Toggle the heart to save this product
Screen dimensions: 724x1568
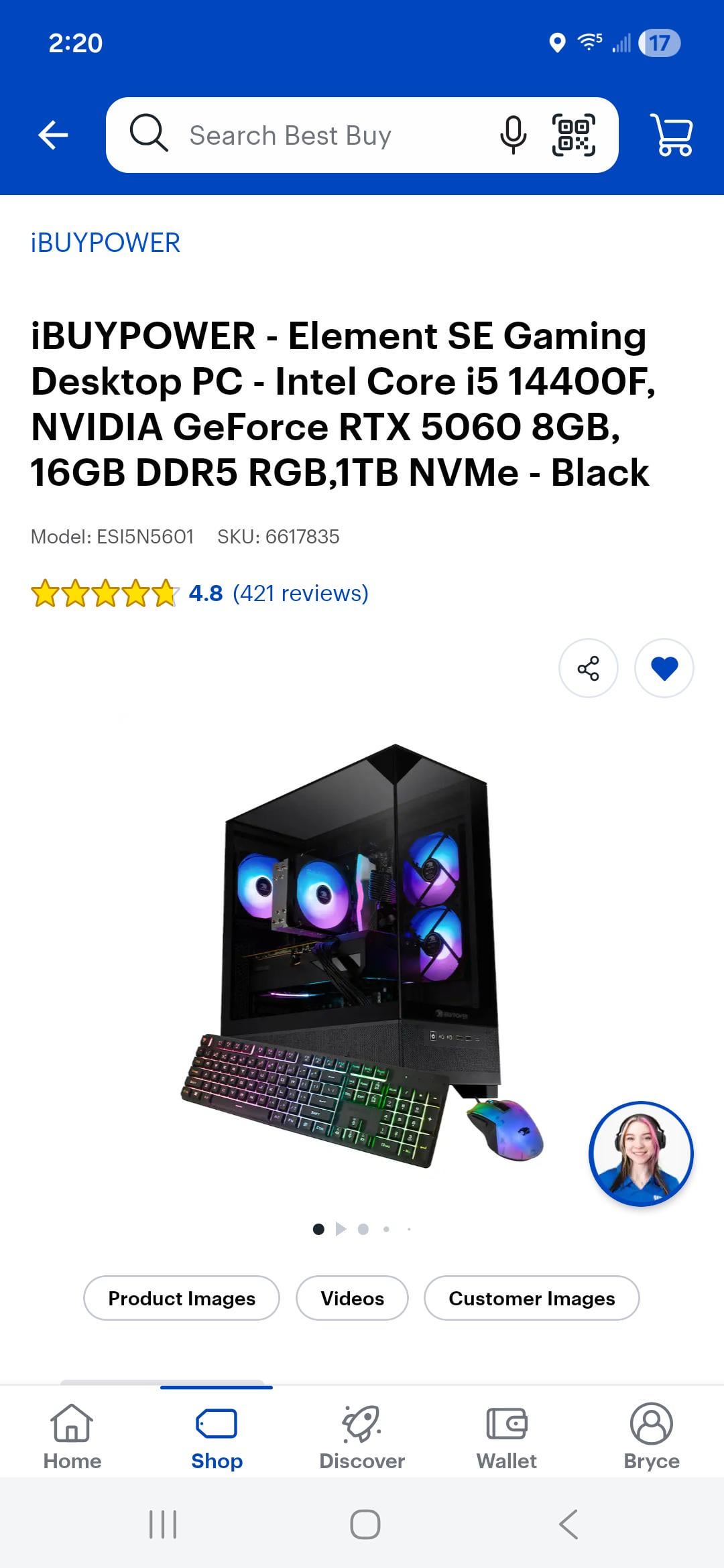tap(664, 668)
